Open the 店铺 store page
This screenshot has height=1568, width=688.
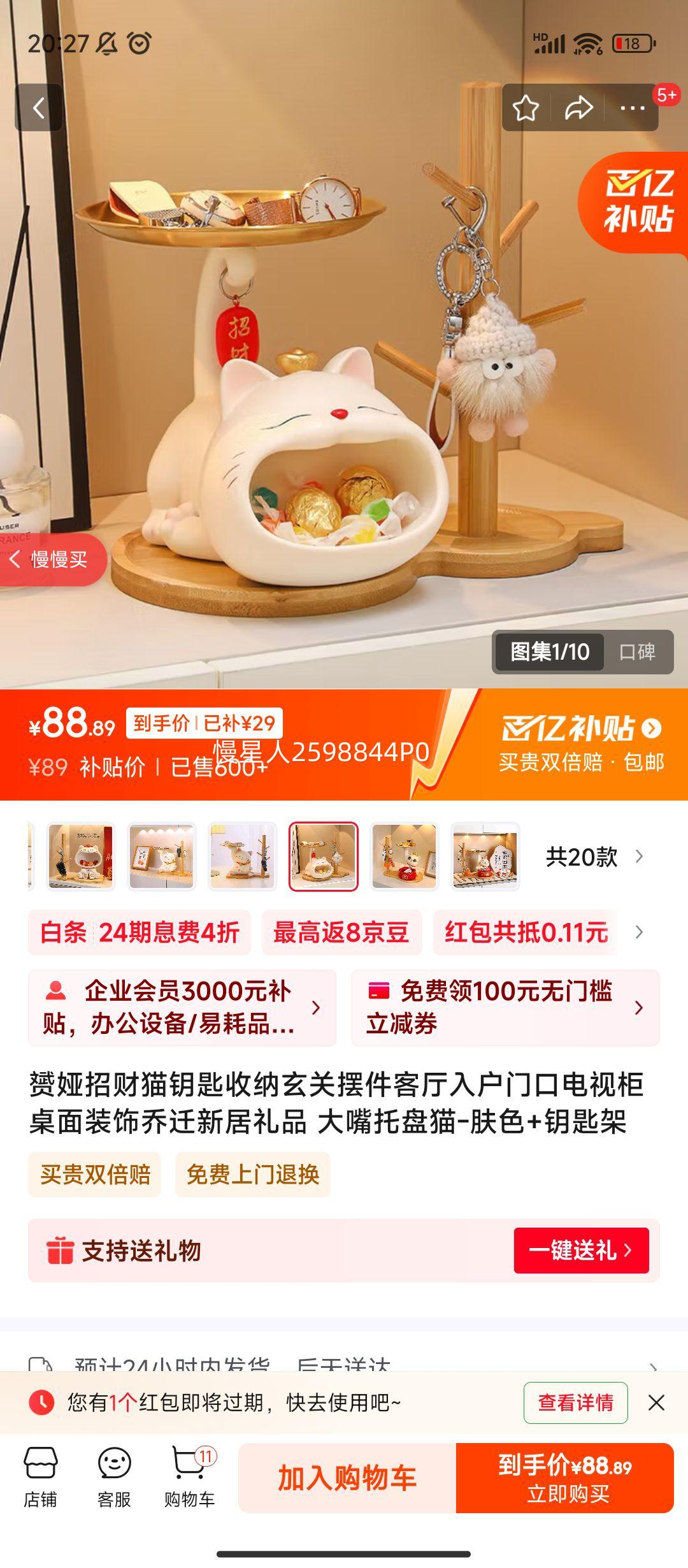click(41, 1477)
